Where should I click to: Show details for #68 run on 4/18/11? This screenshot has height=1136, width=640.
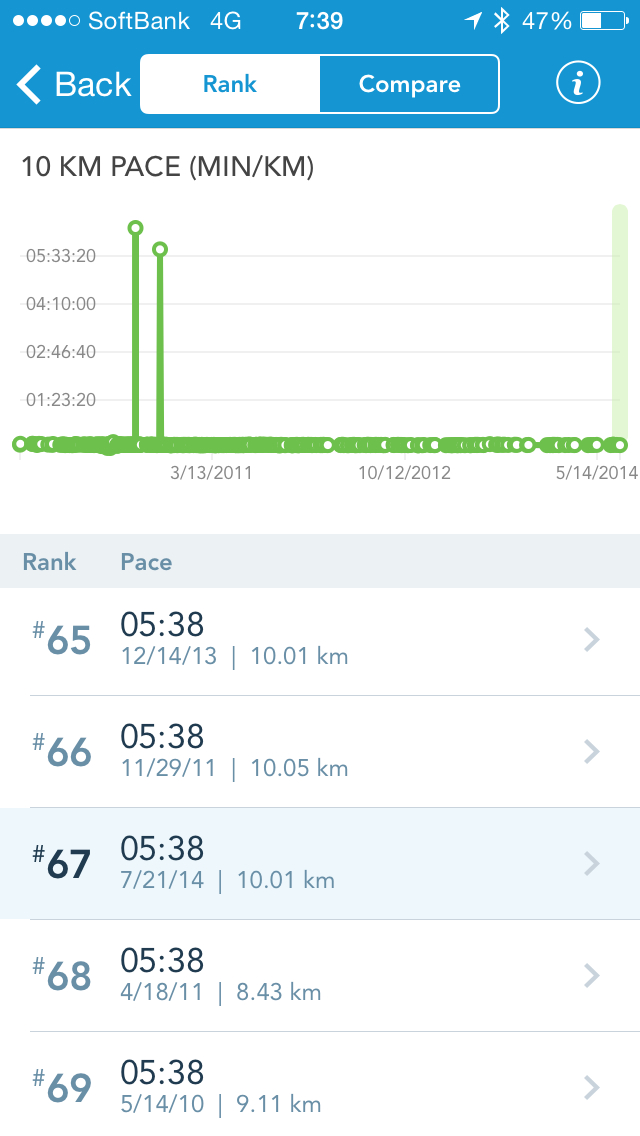(x=320, y=976)
